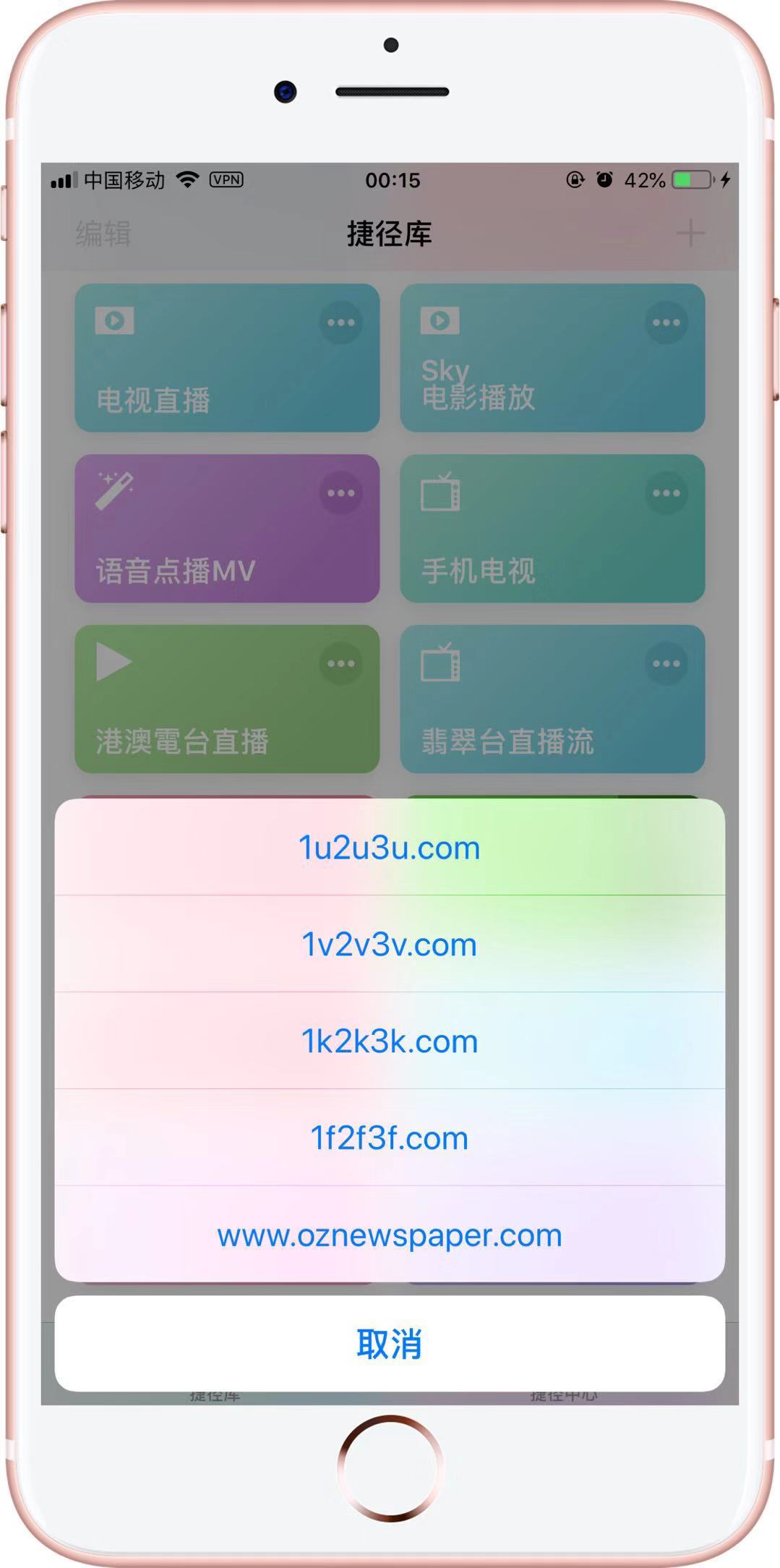Dismiss the sheet with 取消
This screenshot has height=1568, width=780.
(390, 1344)
